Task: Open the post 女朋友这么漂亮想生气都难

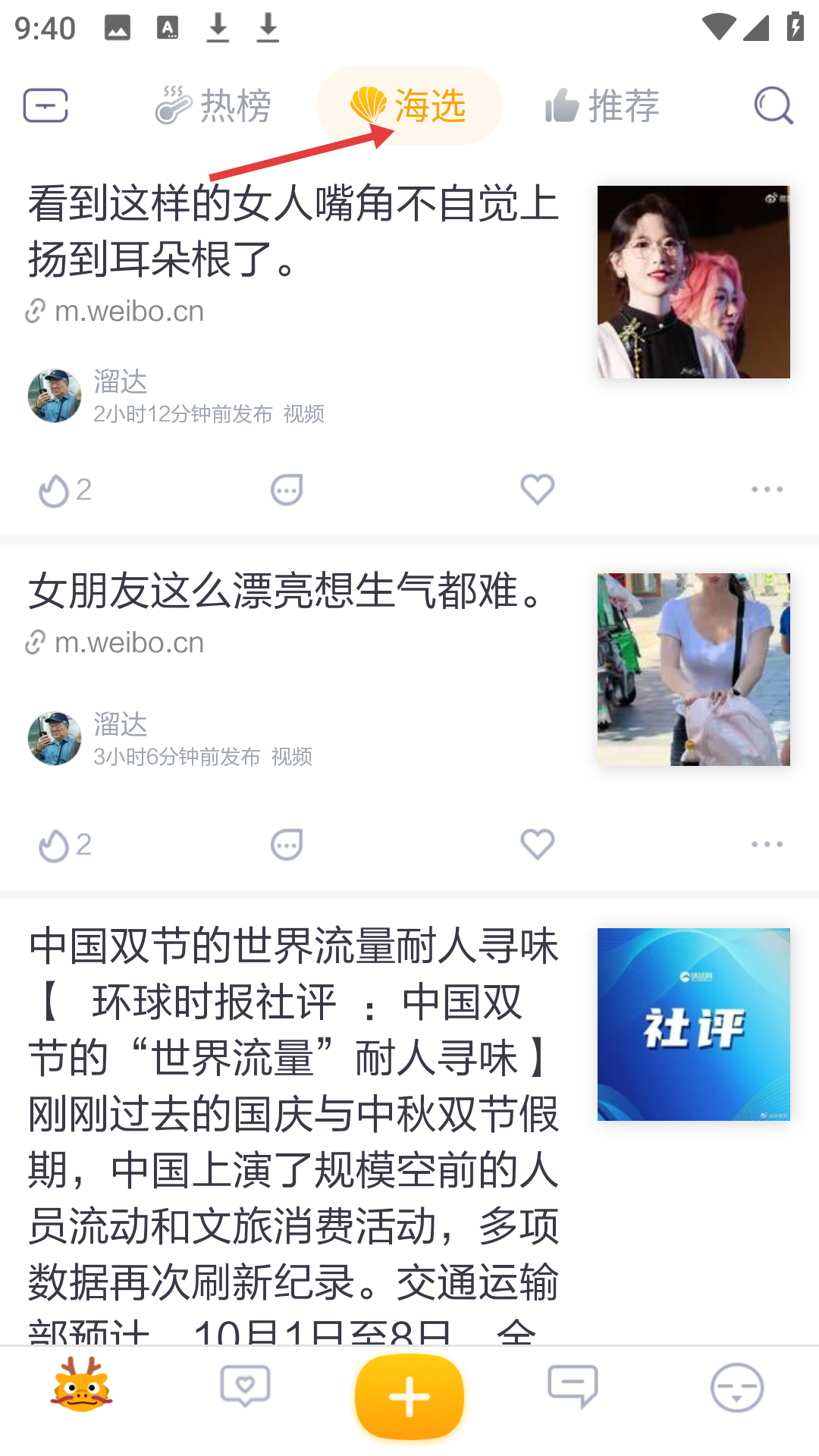Action: coord(288,591)
